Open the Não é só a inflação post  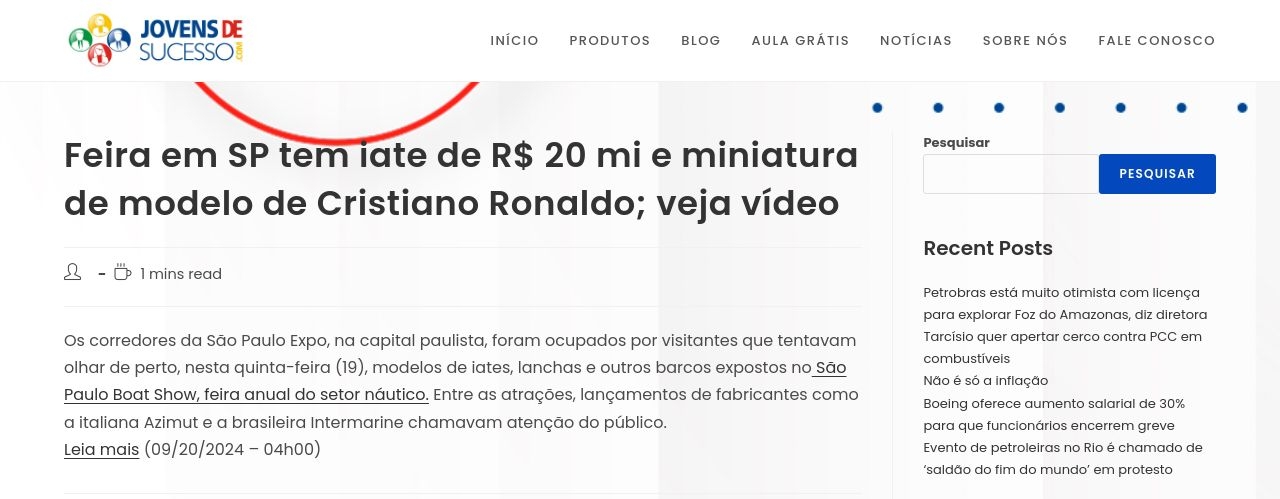985,381
